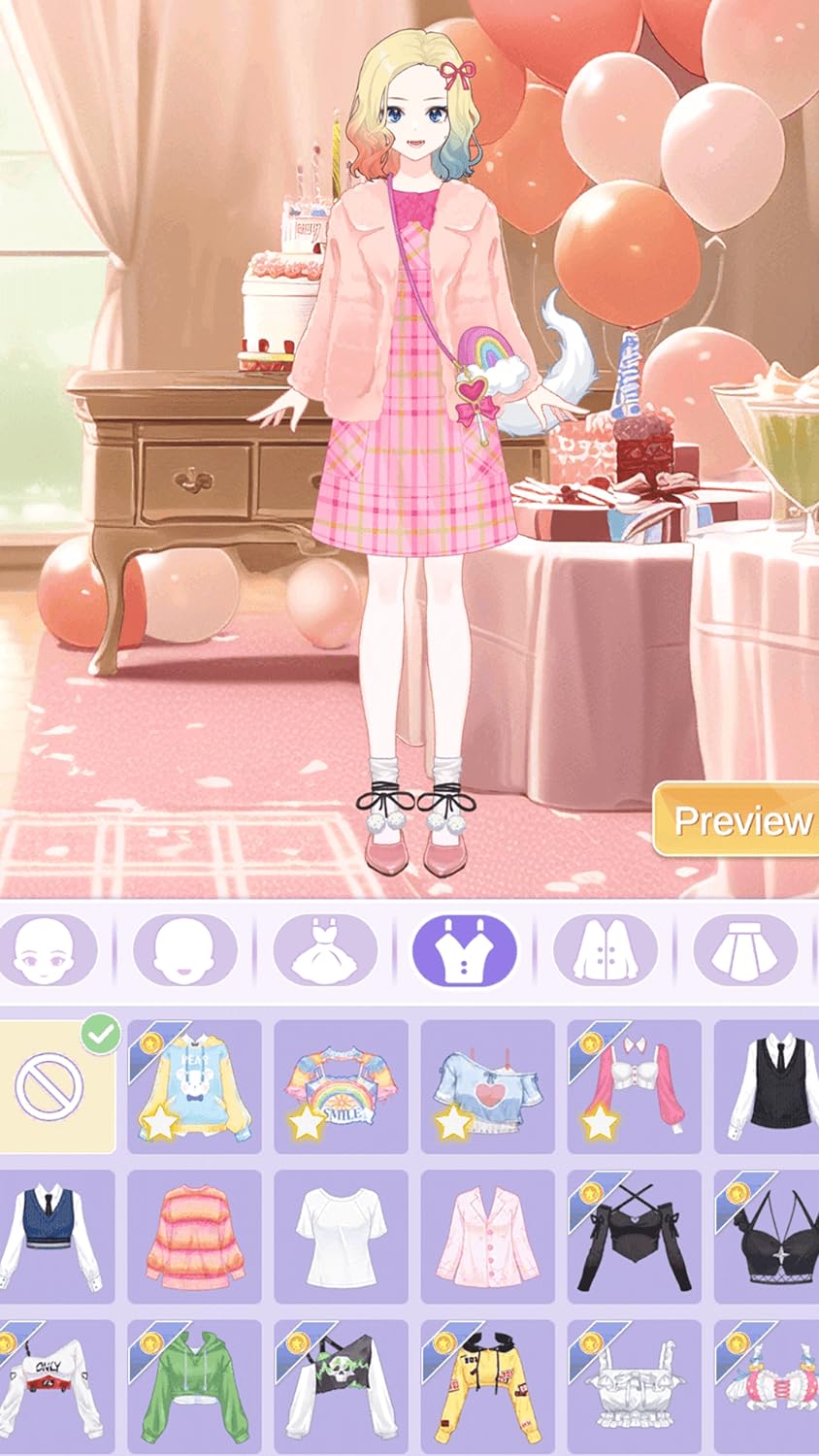Toggle the star on the pink cardigan set
Screen dimensions: 819x1456
[599, 1125]
